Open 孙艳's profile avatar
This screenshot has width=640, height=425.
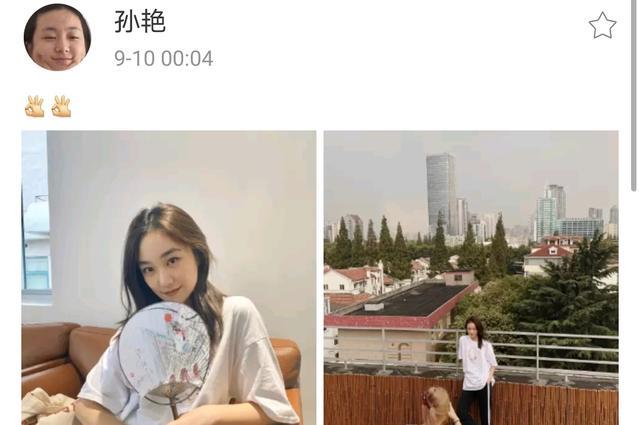click(x=57, y=38)
